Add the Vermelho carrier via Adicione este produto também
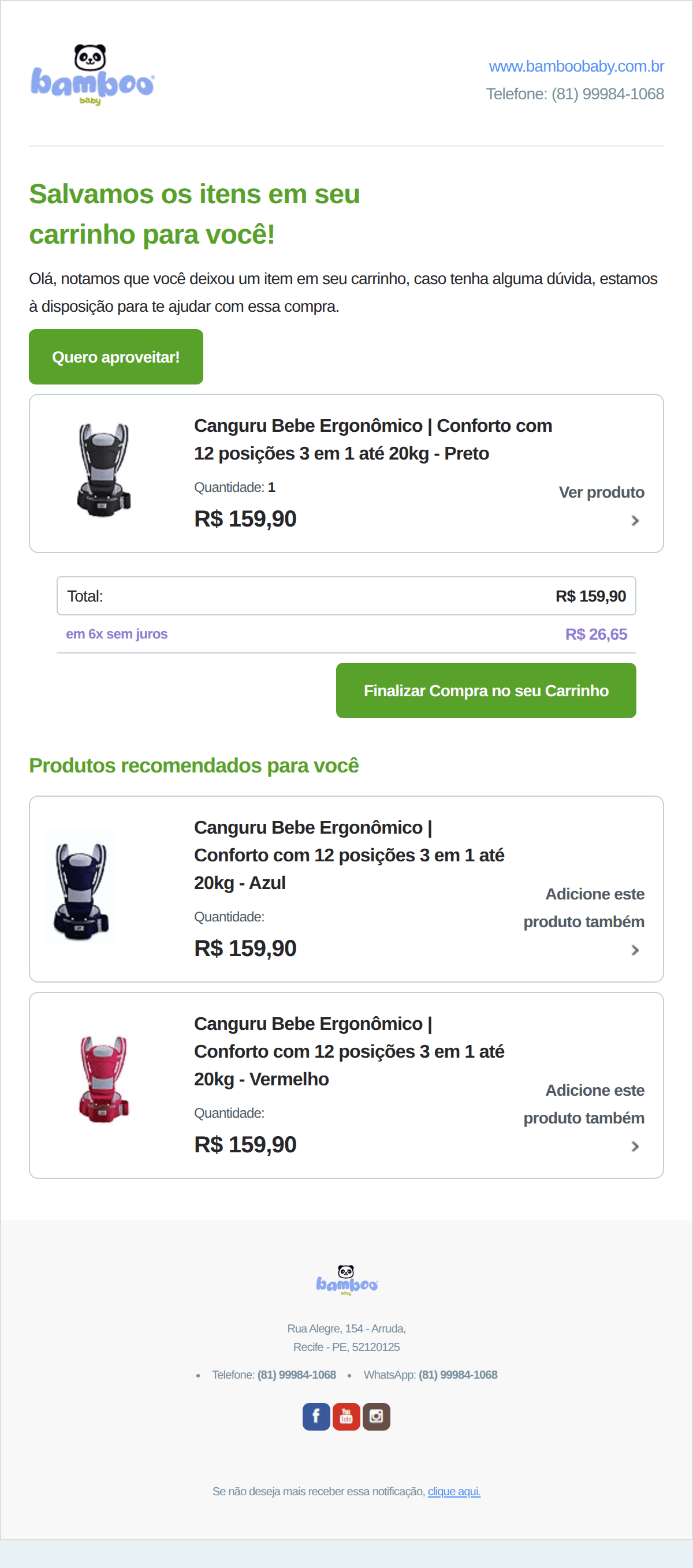Viewport: 693px width, 1568px height. (583, 1104)
